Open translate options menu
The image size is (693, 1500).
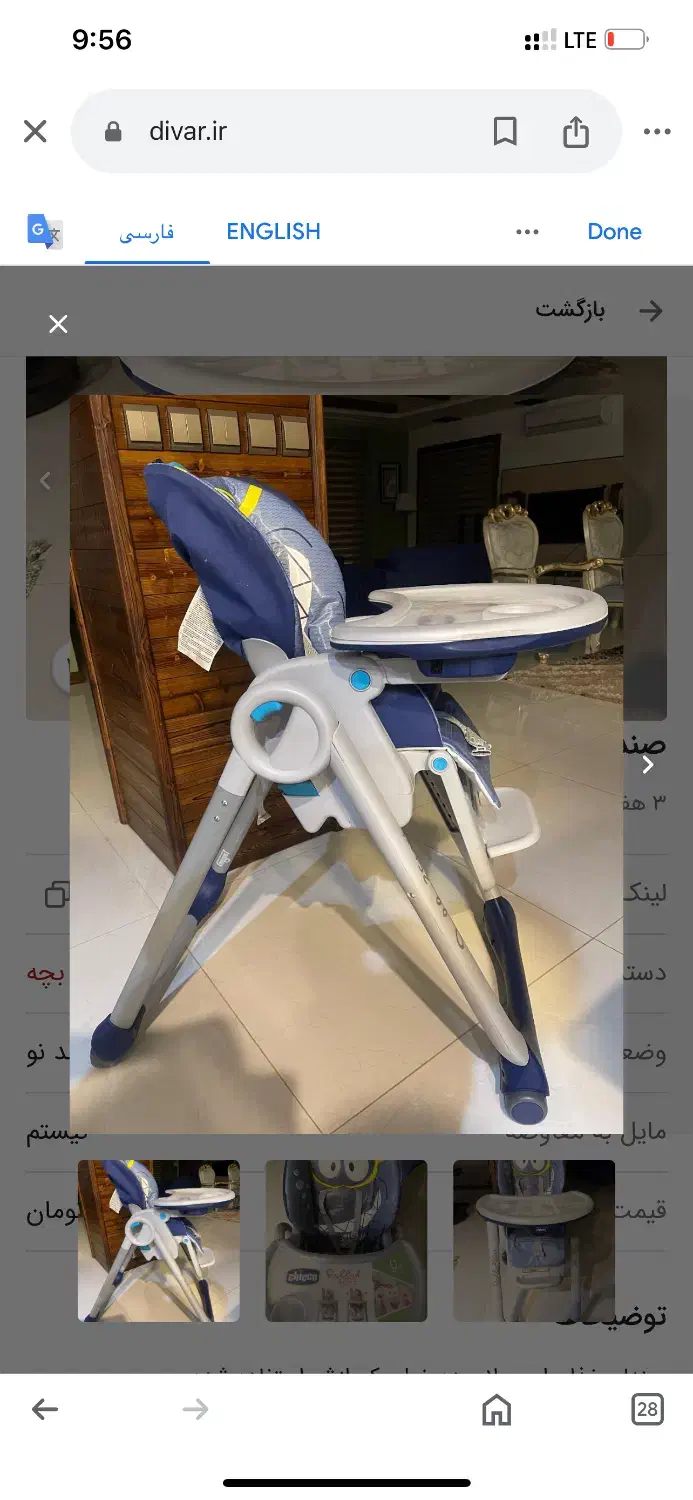[x=527, y=231]
